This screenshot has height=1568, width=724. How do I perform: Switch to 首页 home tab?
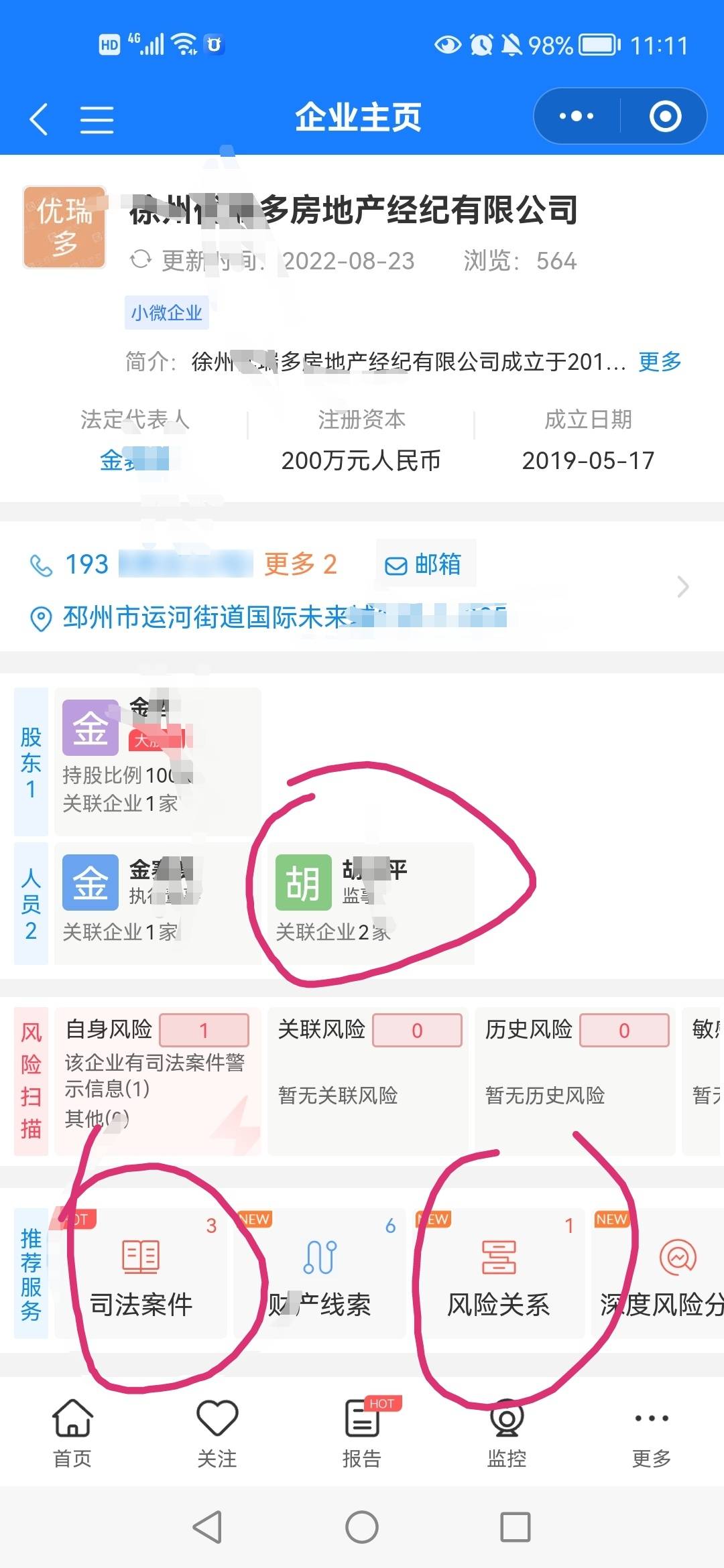click(72, 1433)
